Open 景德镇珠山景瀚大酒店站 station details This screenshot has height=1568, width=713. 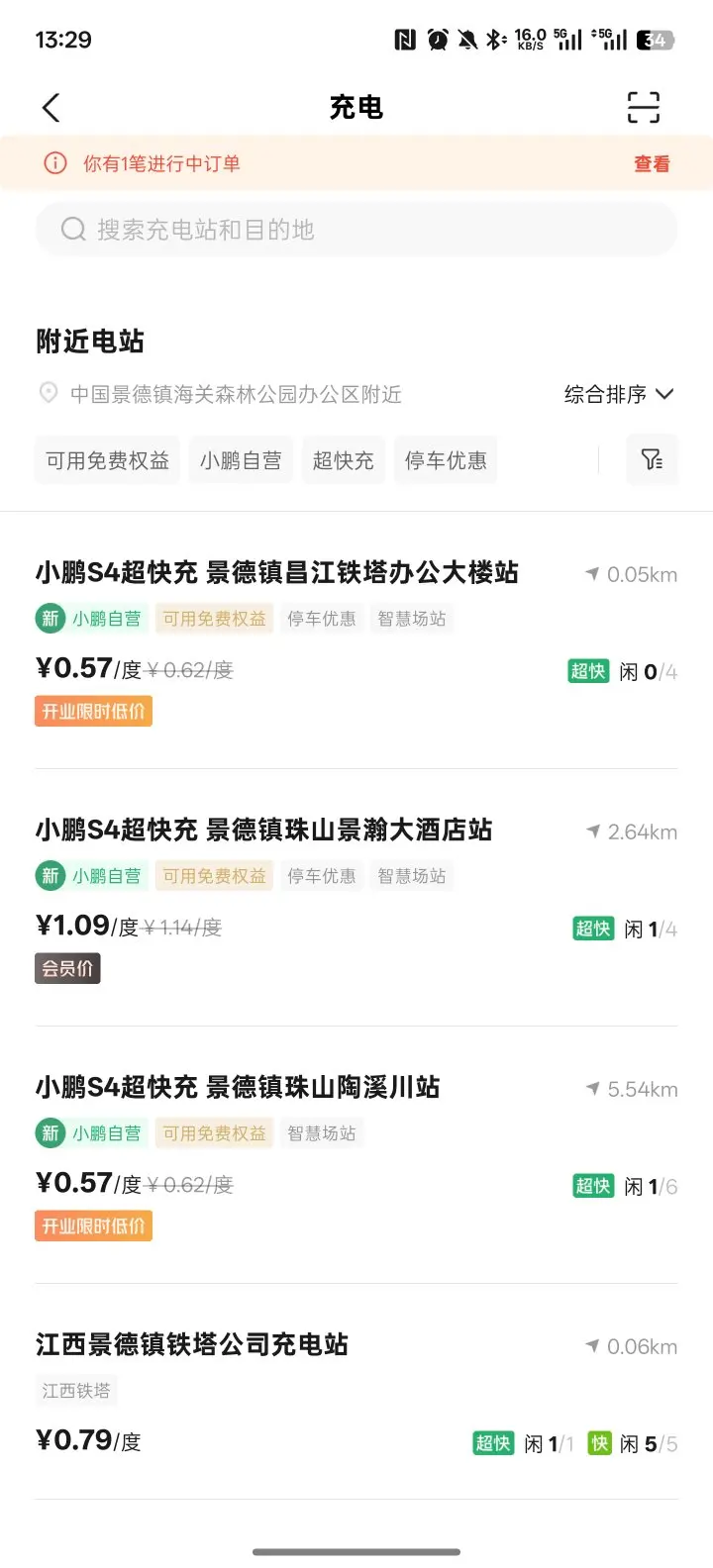[x=356, y=898]
